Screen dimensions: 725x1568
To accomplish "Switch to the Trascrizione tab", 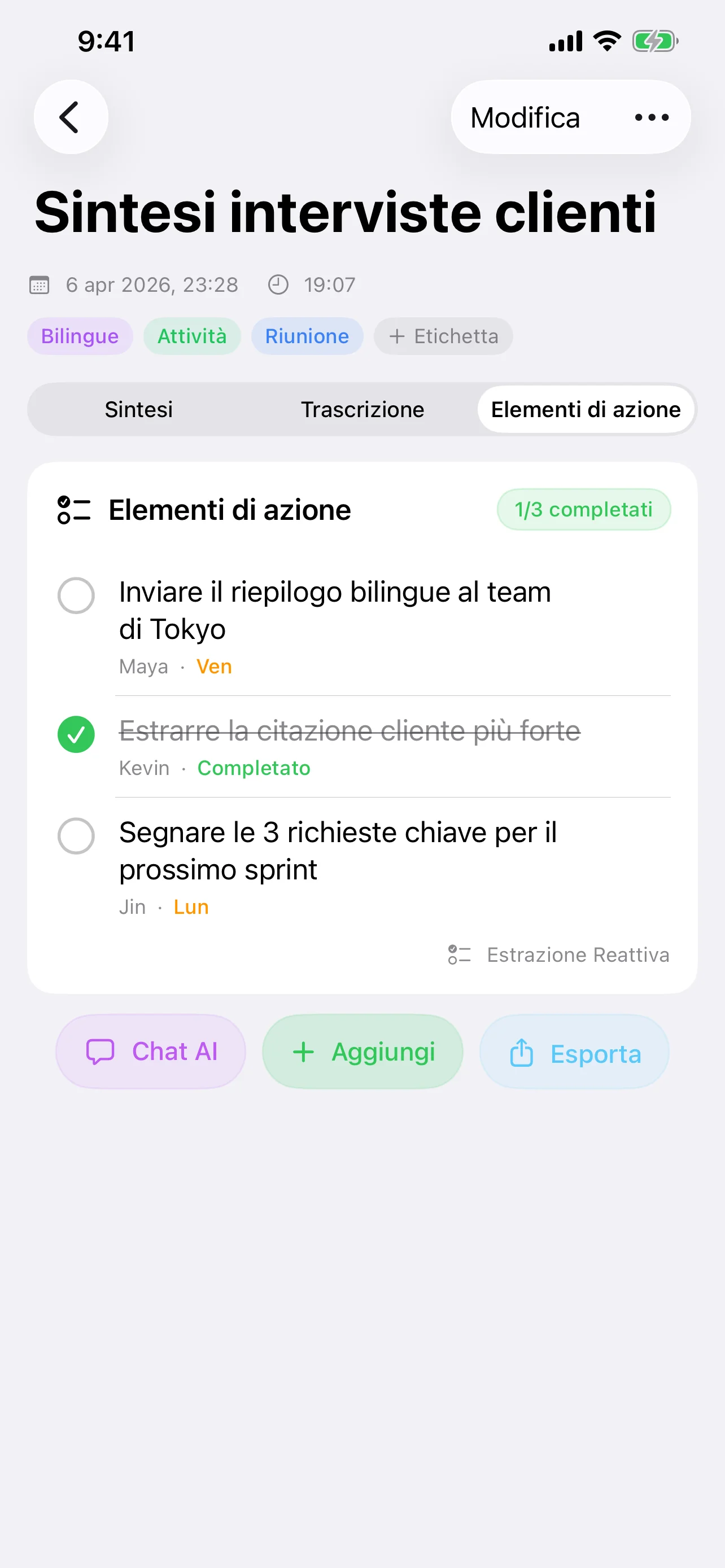I will (x=362, y=409).
